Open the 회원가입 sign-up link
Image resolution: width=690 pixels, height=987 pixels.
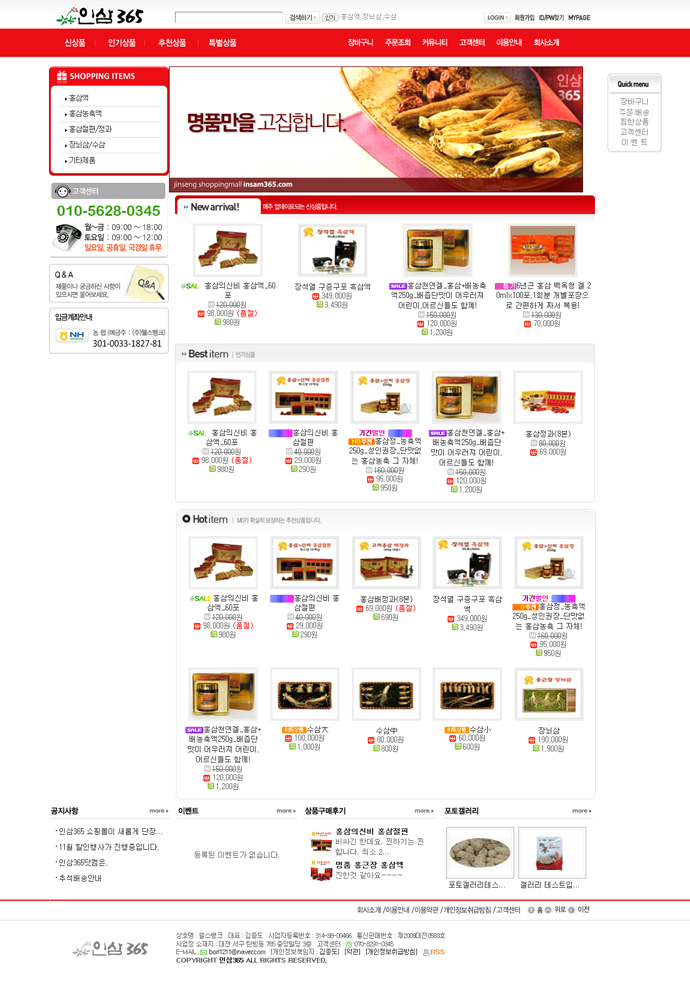[524, 17]
